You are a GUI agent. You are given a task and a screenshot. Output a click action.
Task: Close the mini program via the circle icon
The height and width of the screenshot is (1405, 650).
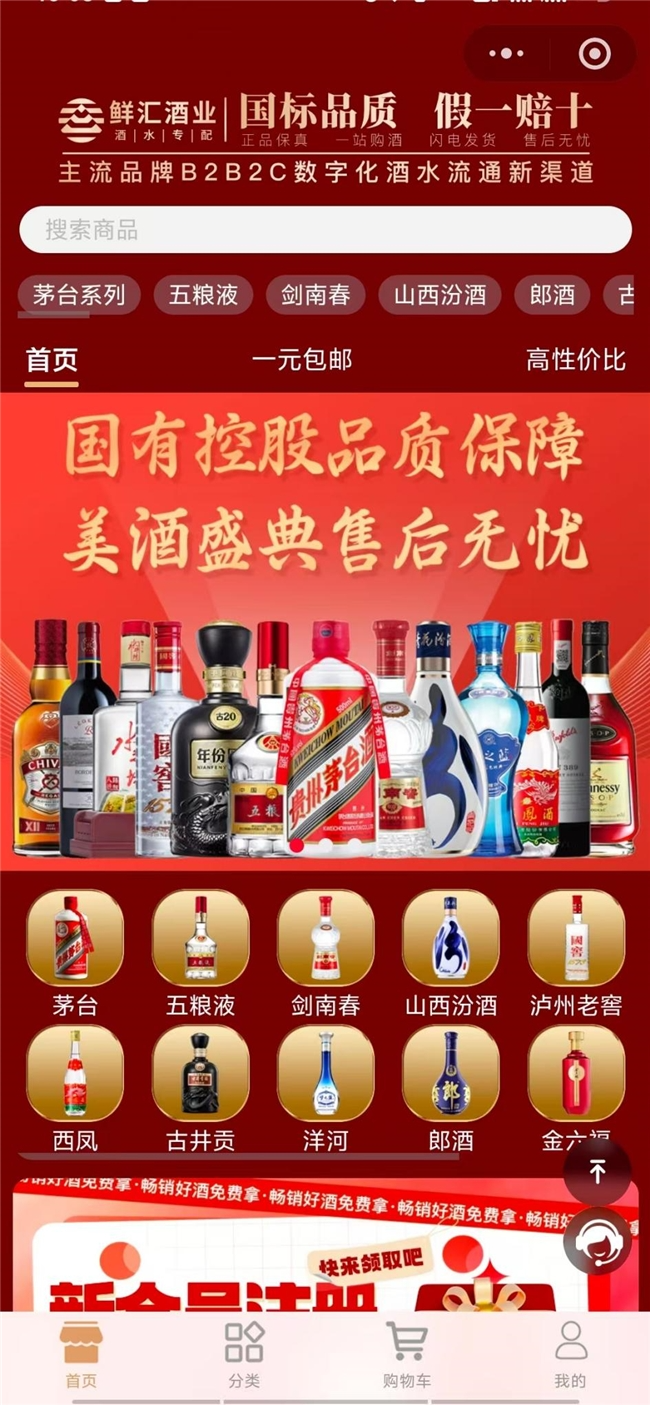(594, 53)
